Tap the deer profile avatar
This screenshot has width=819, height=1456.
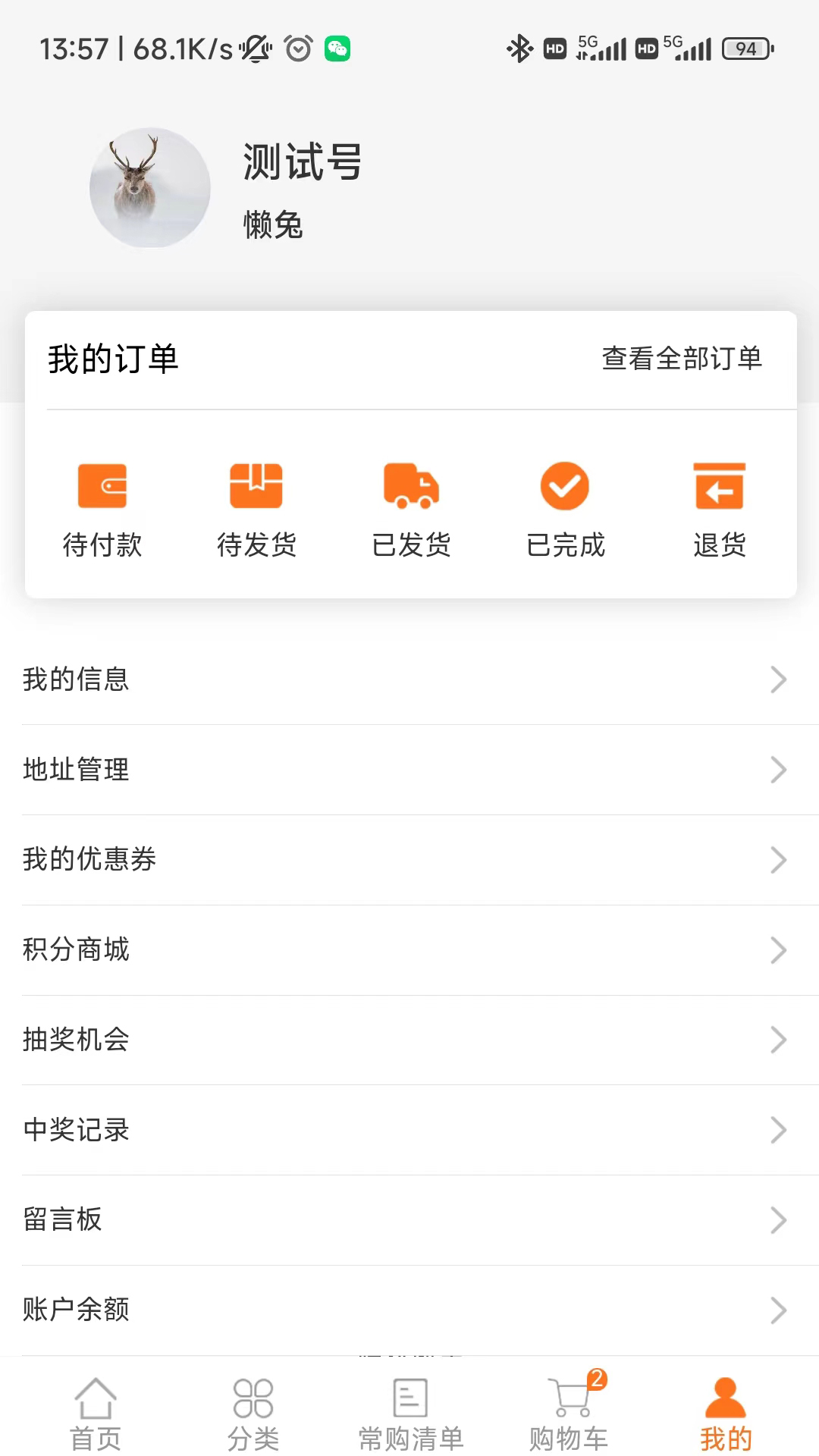[150, 188]
